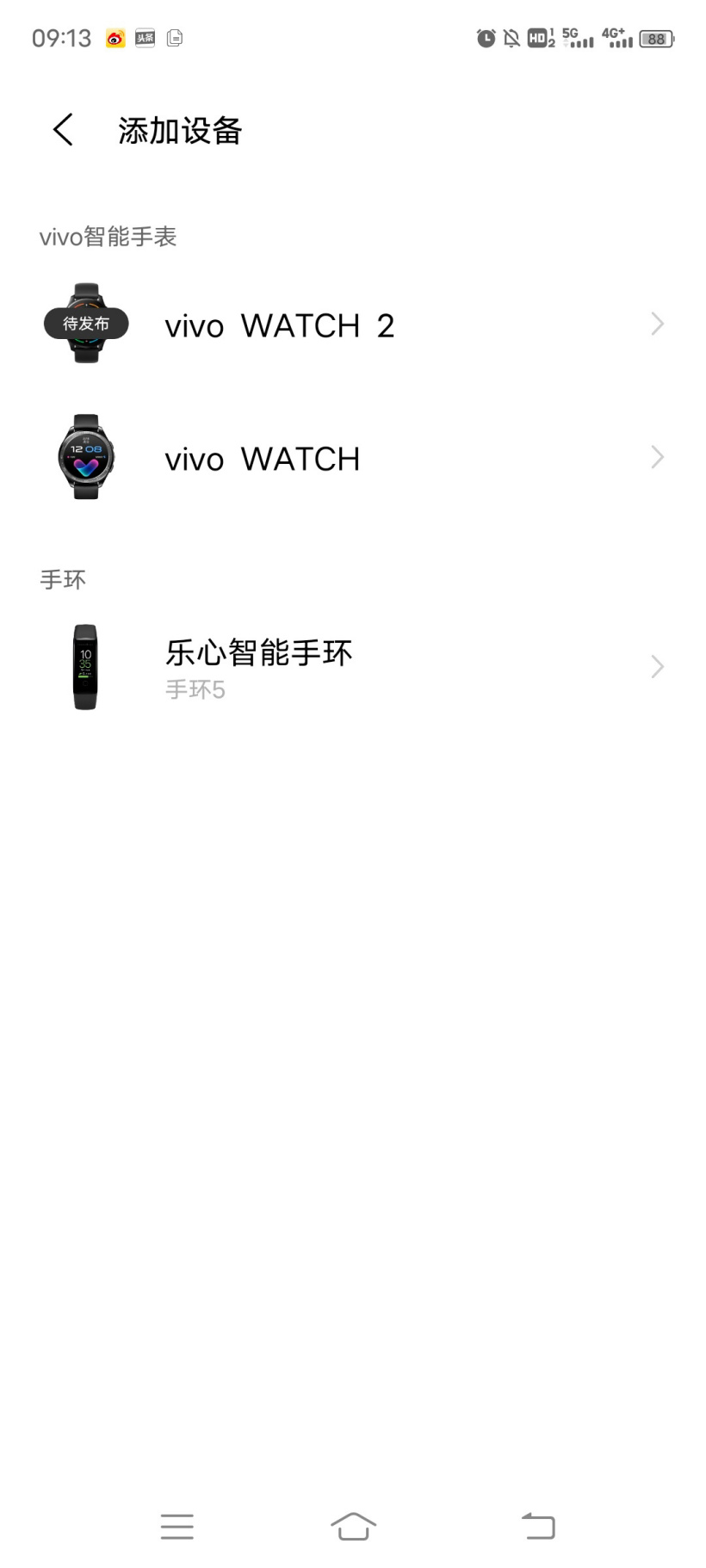The image size is (706, 1568).
Task: Expand the vivo WATCH 2 entry via its chevron
Action: pos(657,324)
